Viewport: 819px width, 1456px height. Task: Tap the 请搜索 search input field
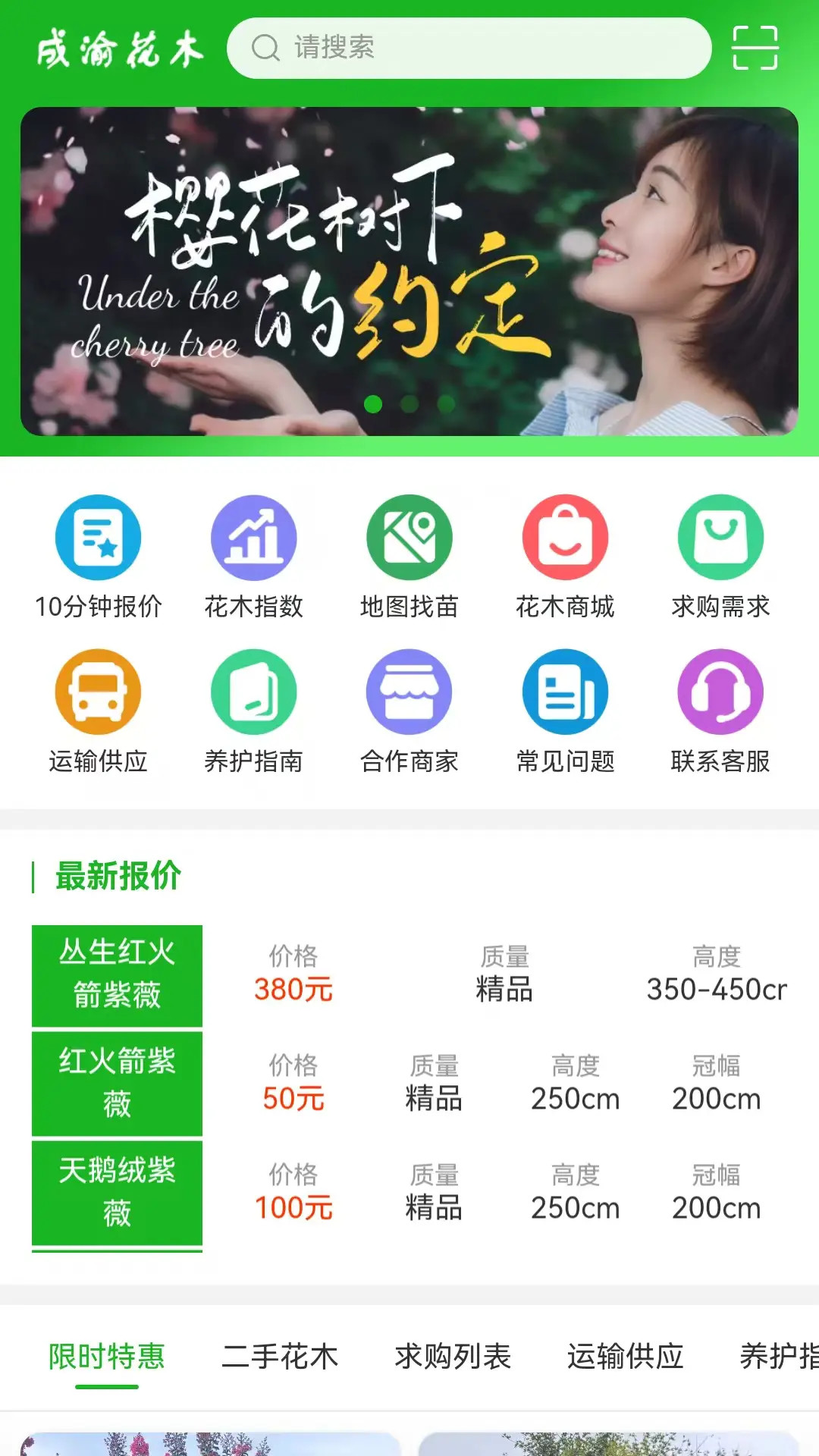coord(470,48)
